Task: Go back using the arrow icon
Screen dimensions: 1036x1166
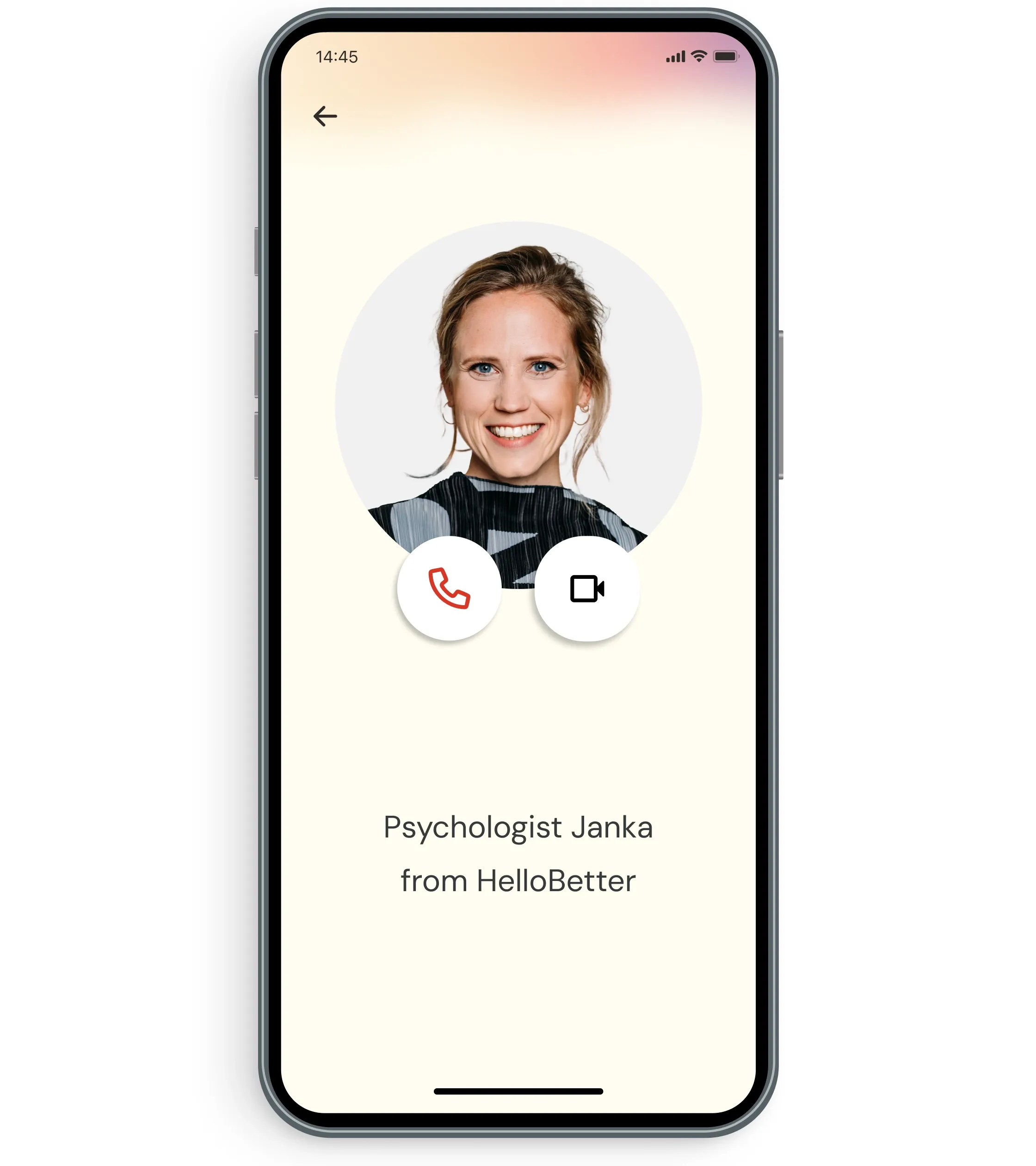Action: tap(325, 117)
